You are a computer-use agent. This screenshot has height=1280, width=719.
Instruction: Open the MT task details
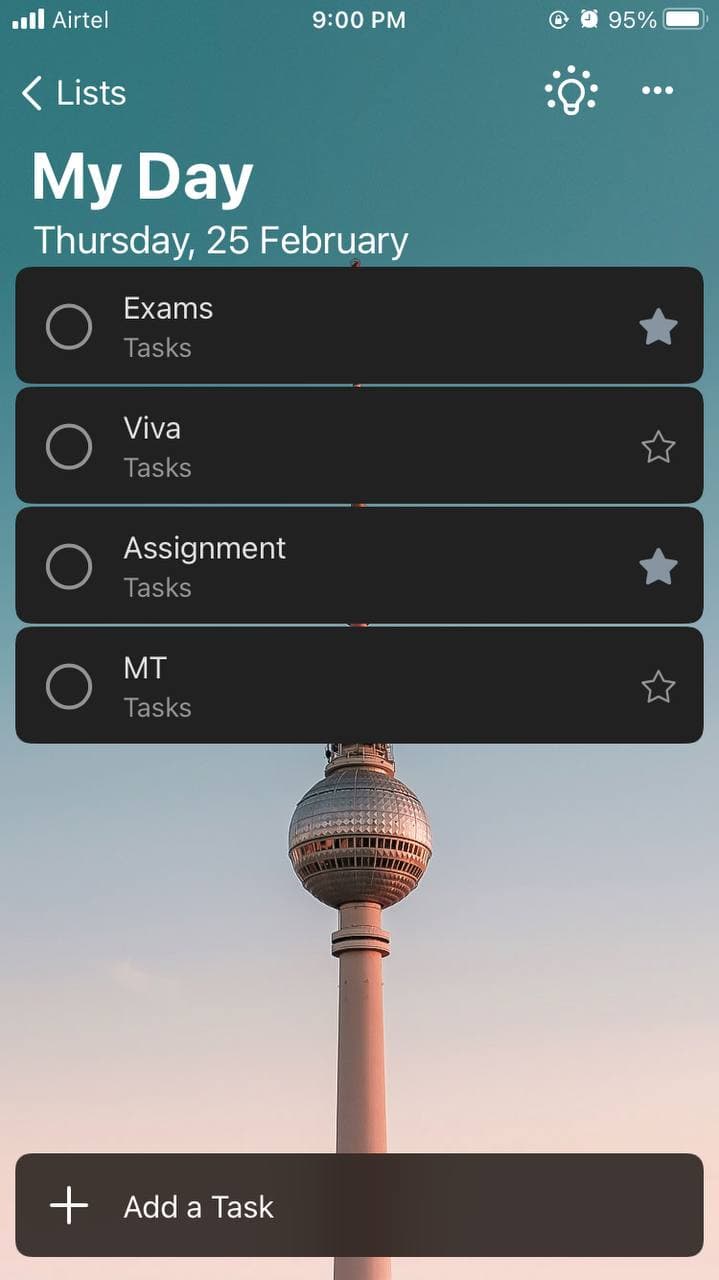(x=359, y=685)
